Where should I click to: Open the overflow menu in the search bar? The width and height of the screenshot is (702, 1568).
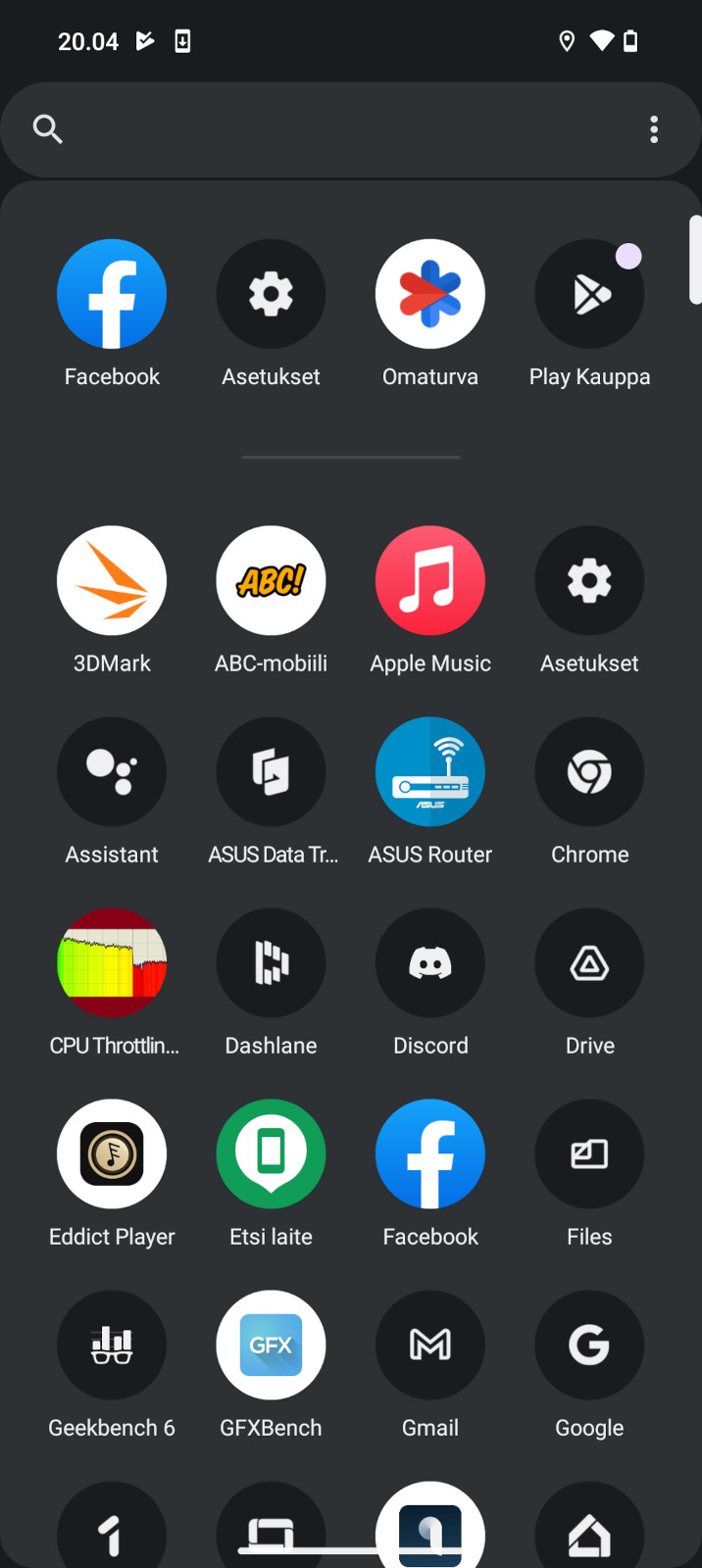click(x=654, y=129)
